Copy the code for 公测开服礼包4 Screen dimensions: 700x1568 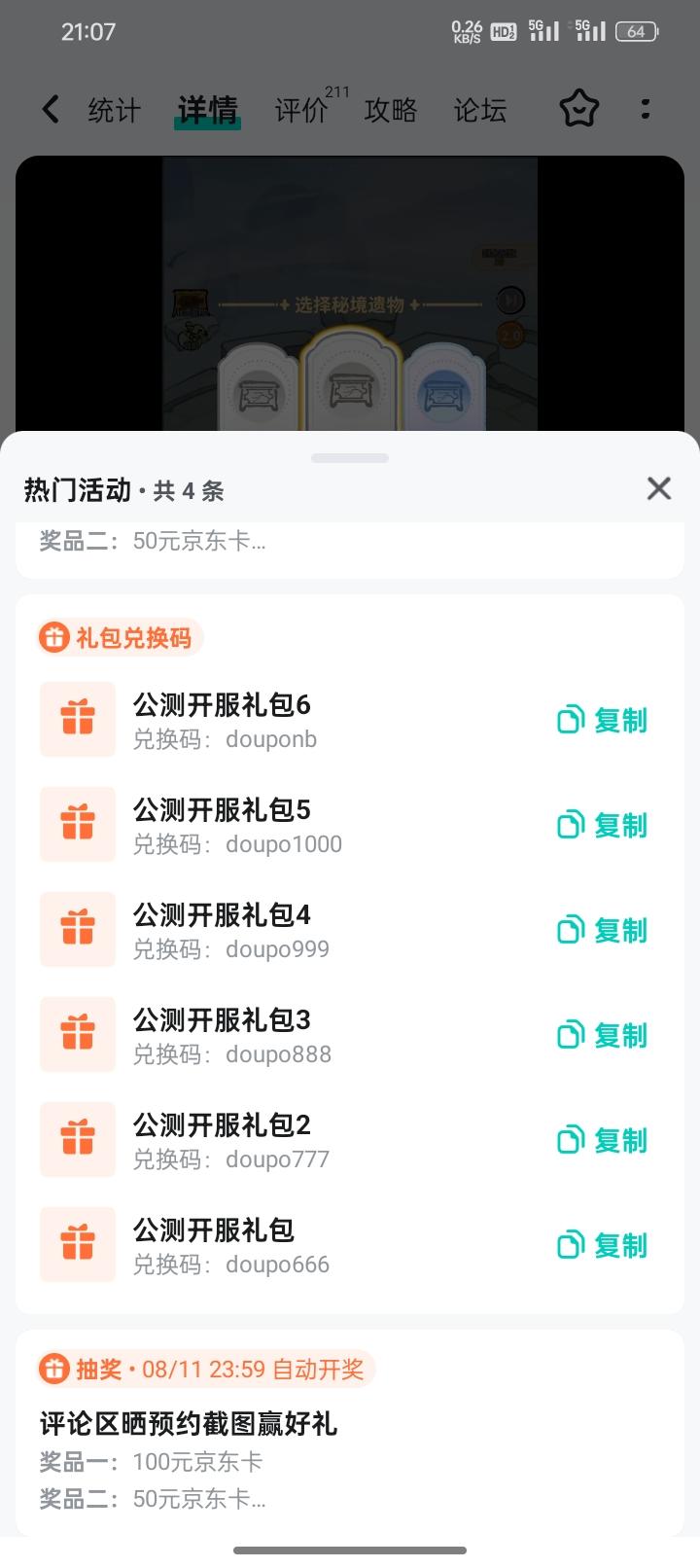pyautogui.click(x=602, y=930)
